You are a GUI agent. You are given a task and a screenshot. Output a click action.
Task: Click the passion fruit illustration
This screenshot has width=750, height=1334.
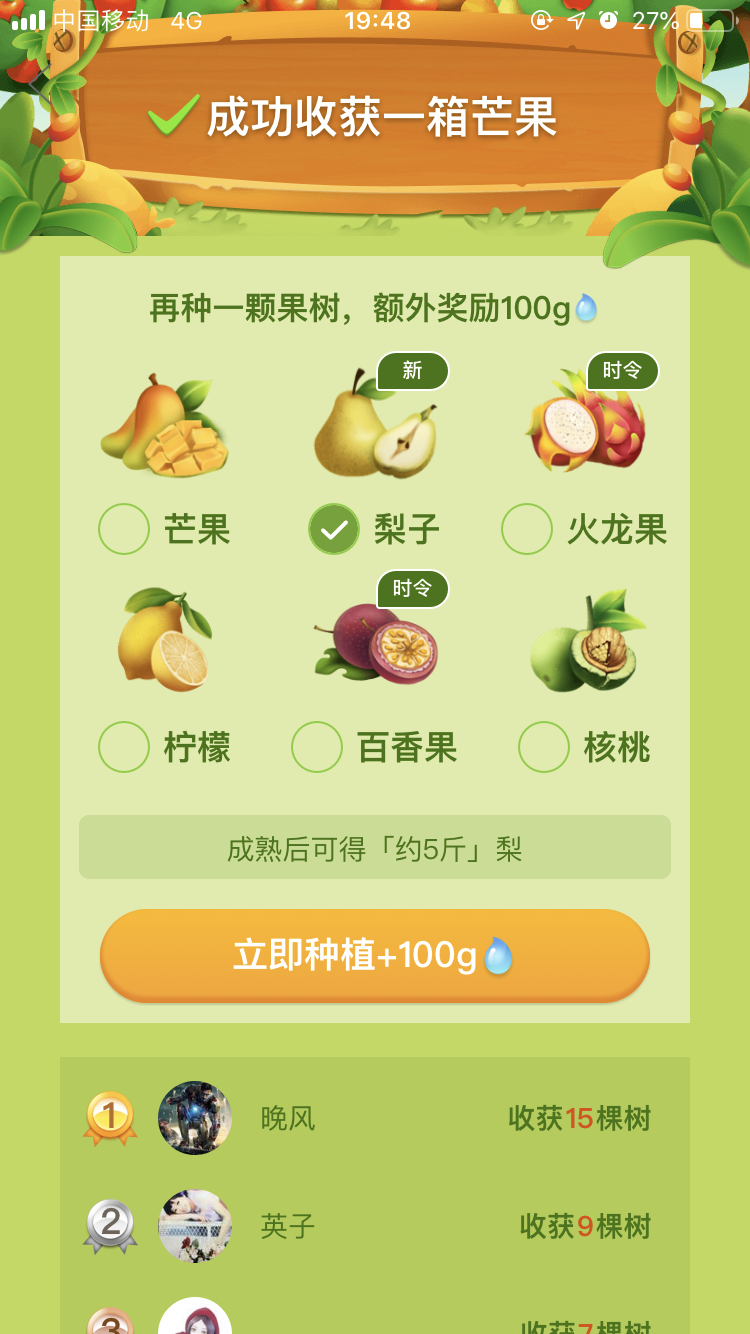(375, 643)
